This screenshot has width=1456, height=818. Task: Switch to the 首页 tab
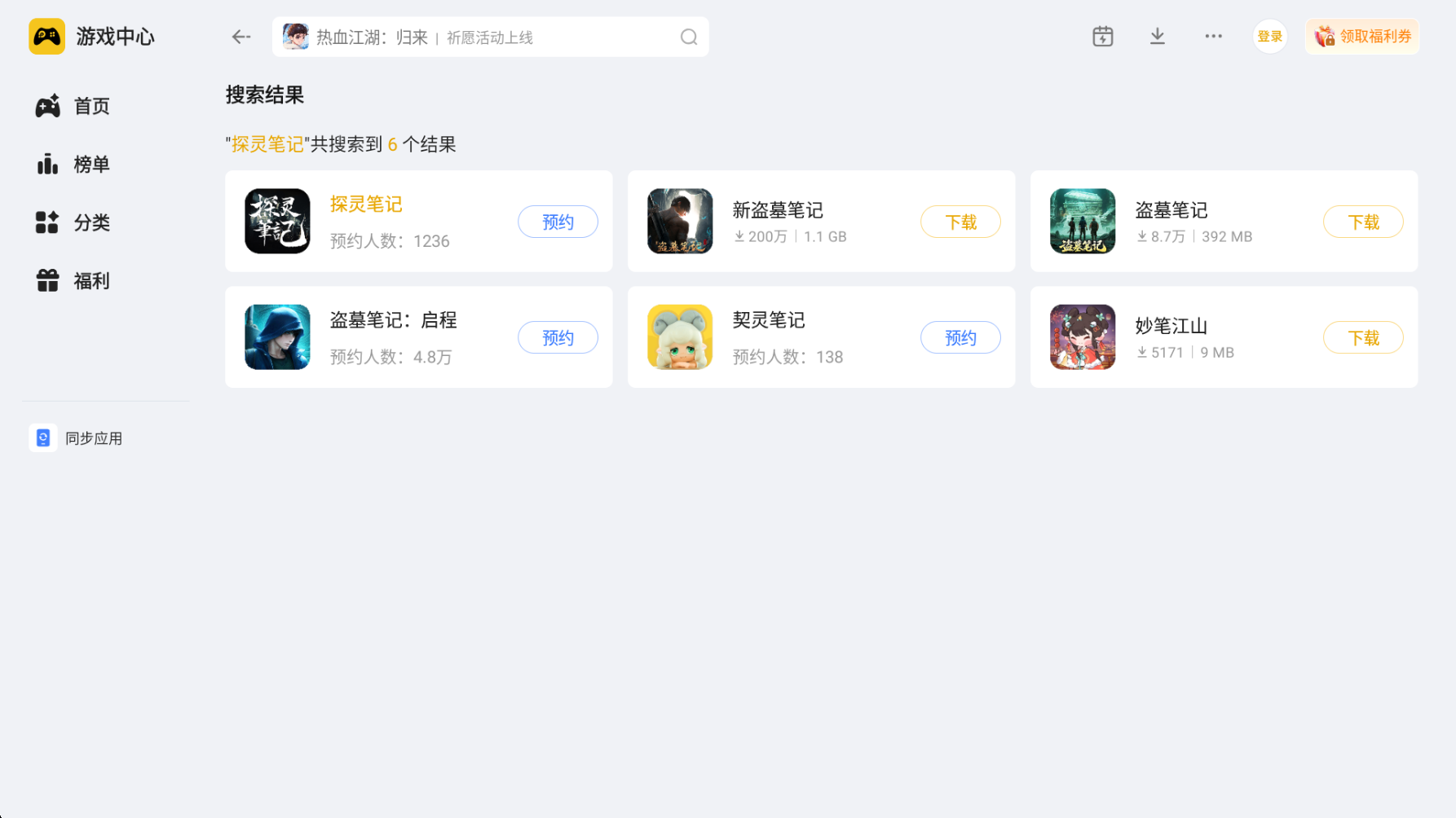click(x=73, y=106)
